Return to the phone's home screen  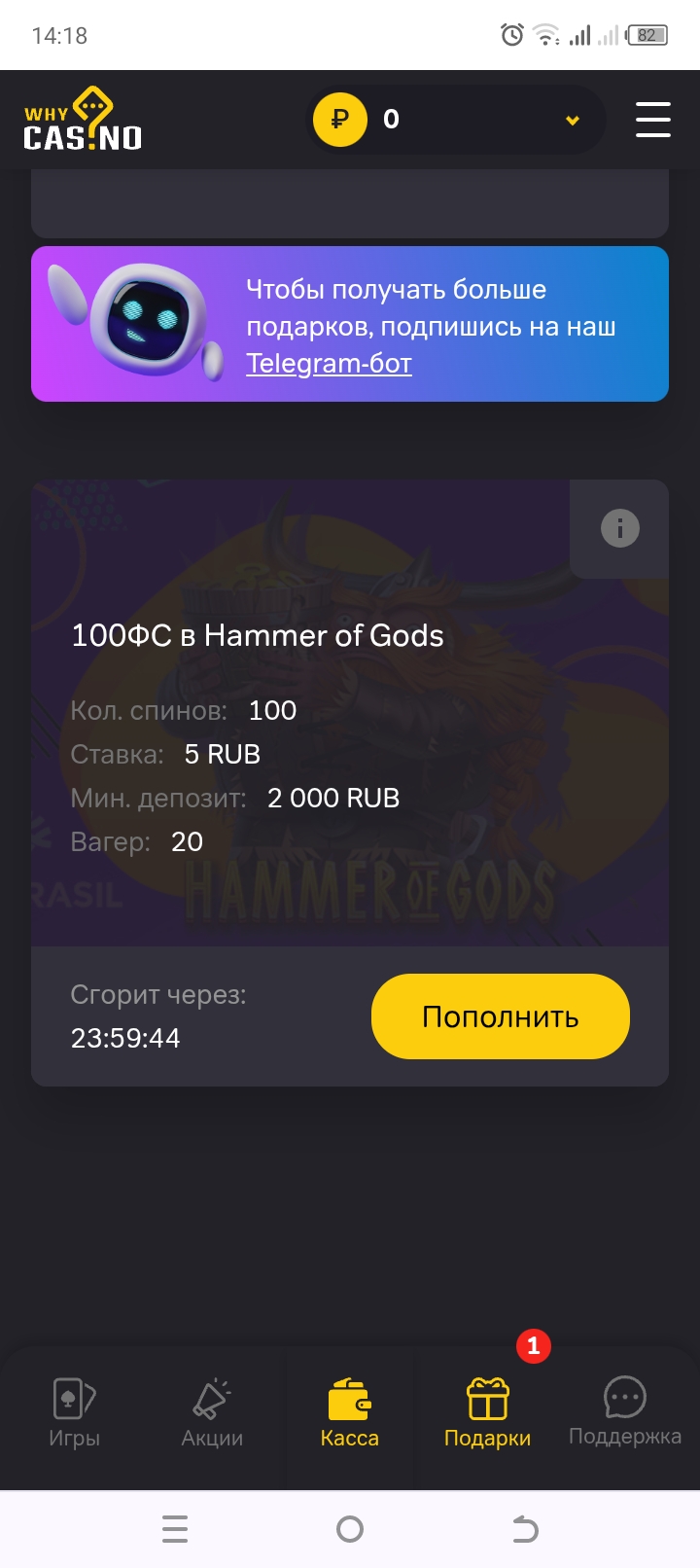(350, 1529)
